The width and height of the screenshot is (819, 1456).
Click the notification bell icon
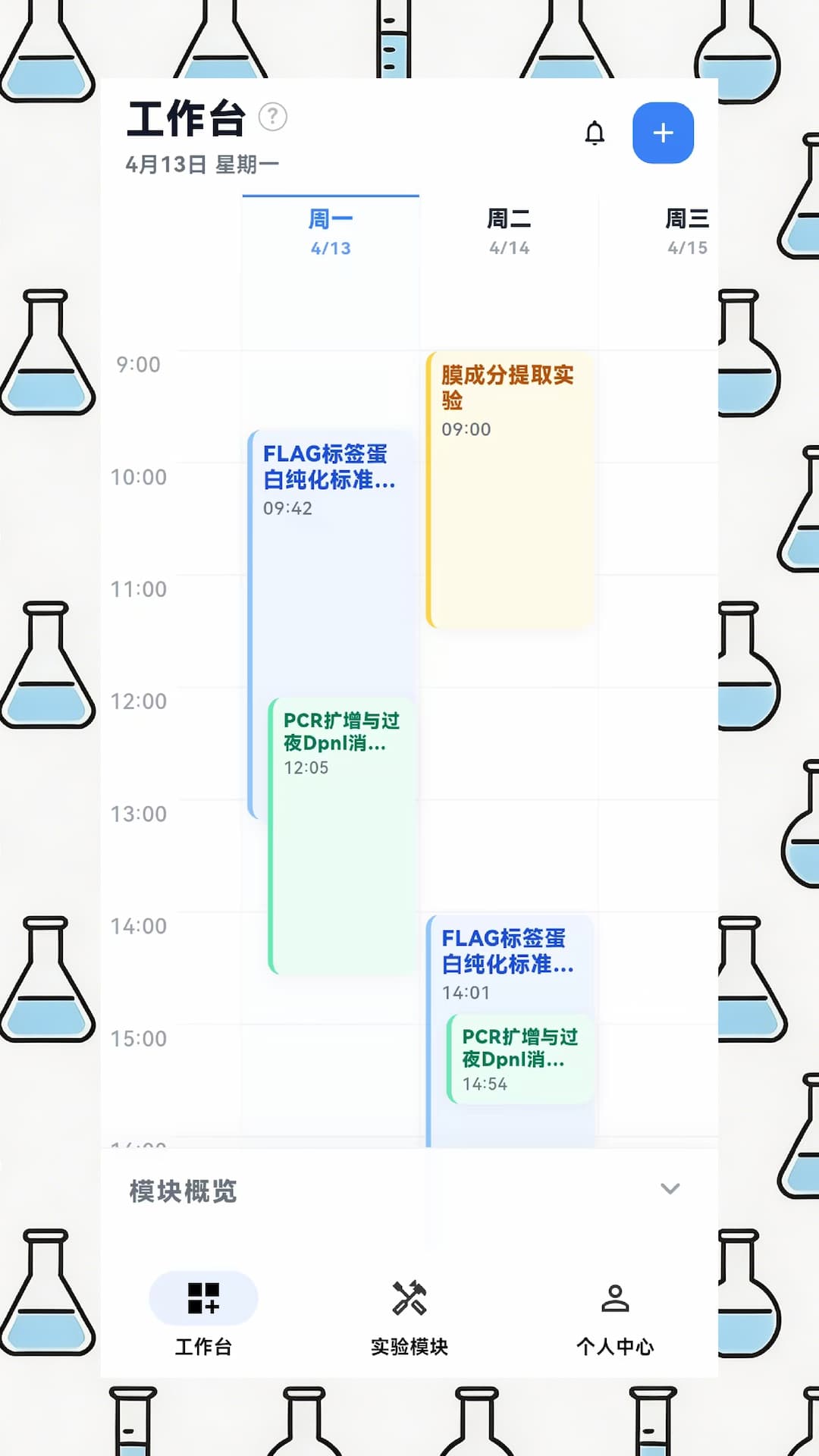(x=595, y=133)
